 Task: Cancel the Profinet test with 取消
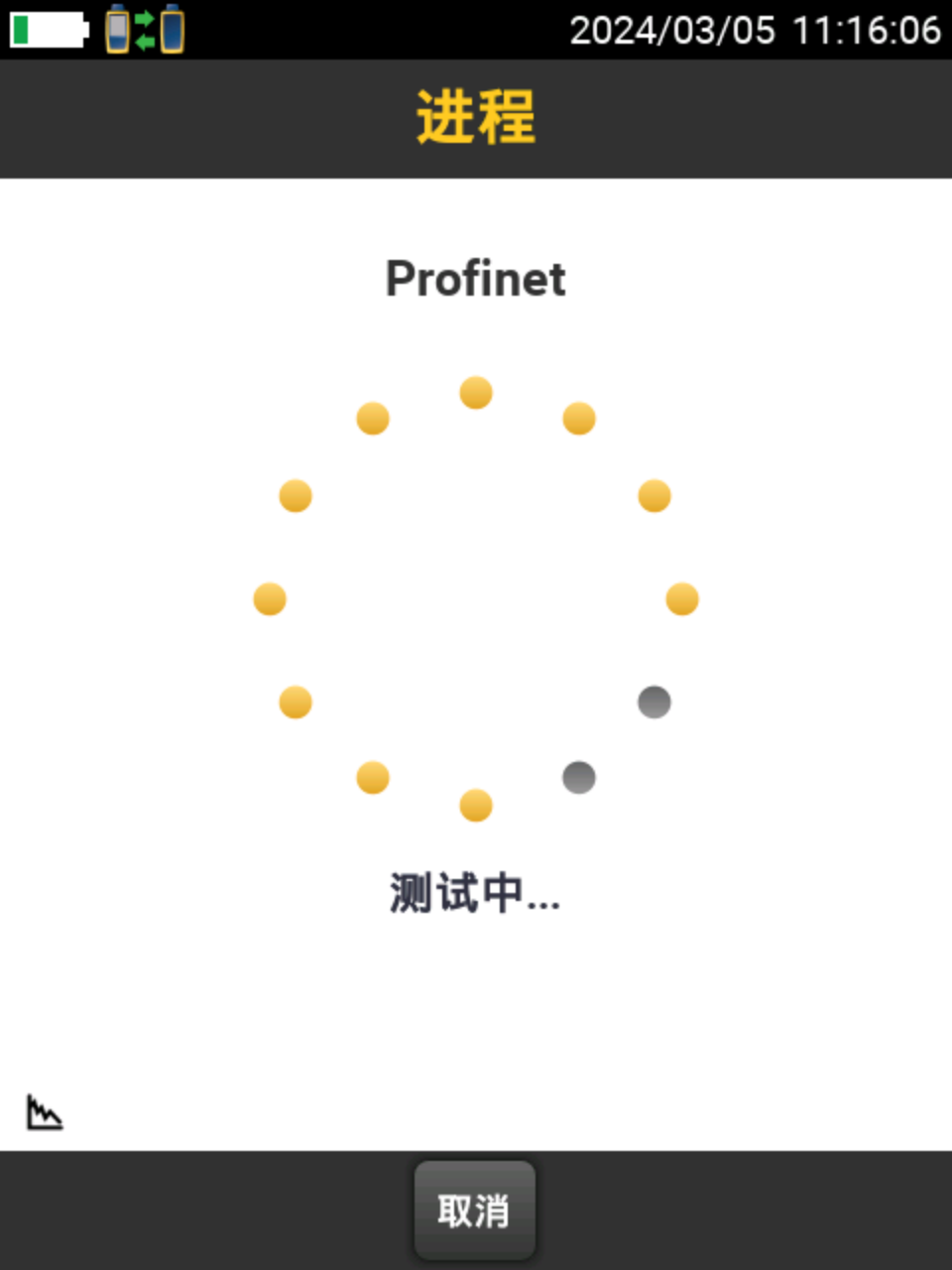474,1210
